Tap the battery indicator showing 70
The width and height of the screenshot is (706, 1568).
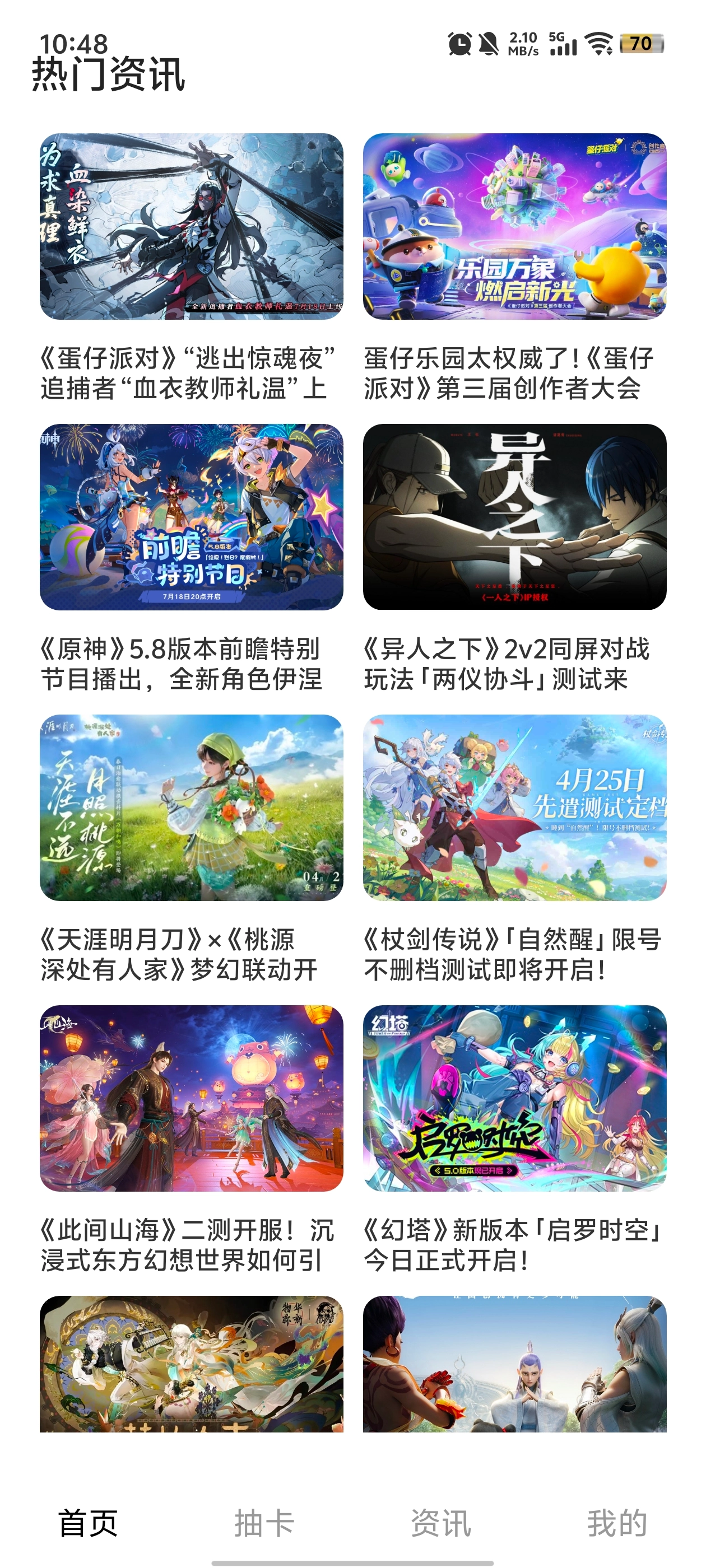tap(642, 43)
